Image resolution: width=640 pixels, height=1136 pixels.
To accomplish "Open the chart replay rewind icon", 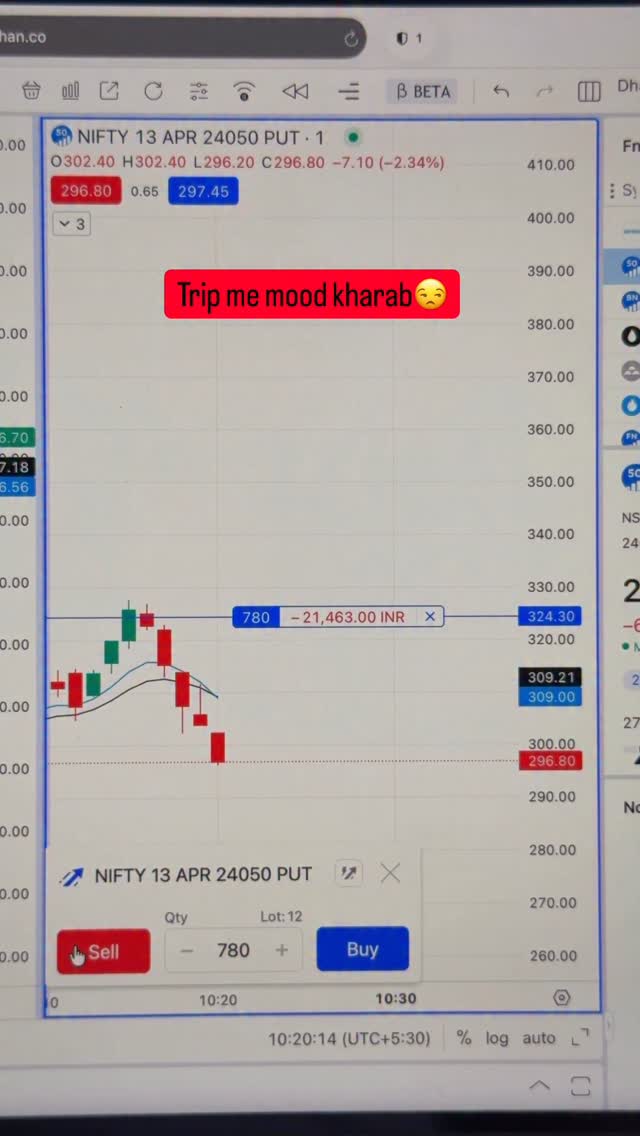I will pos(295,91).
